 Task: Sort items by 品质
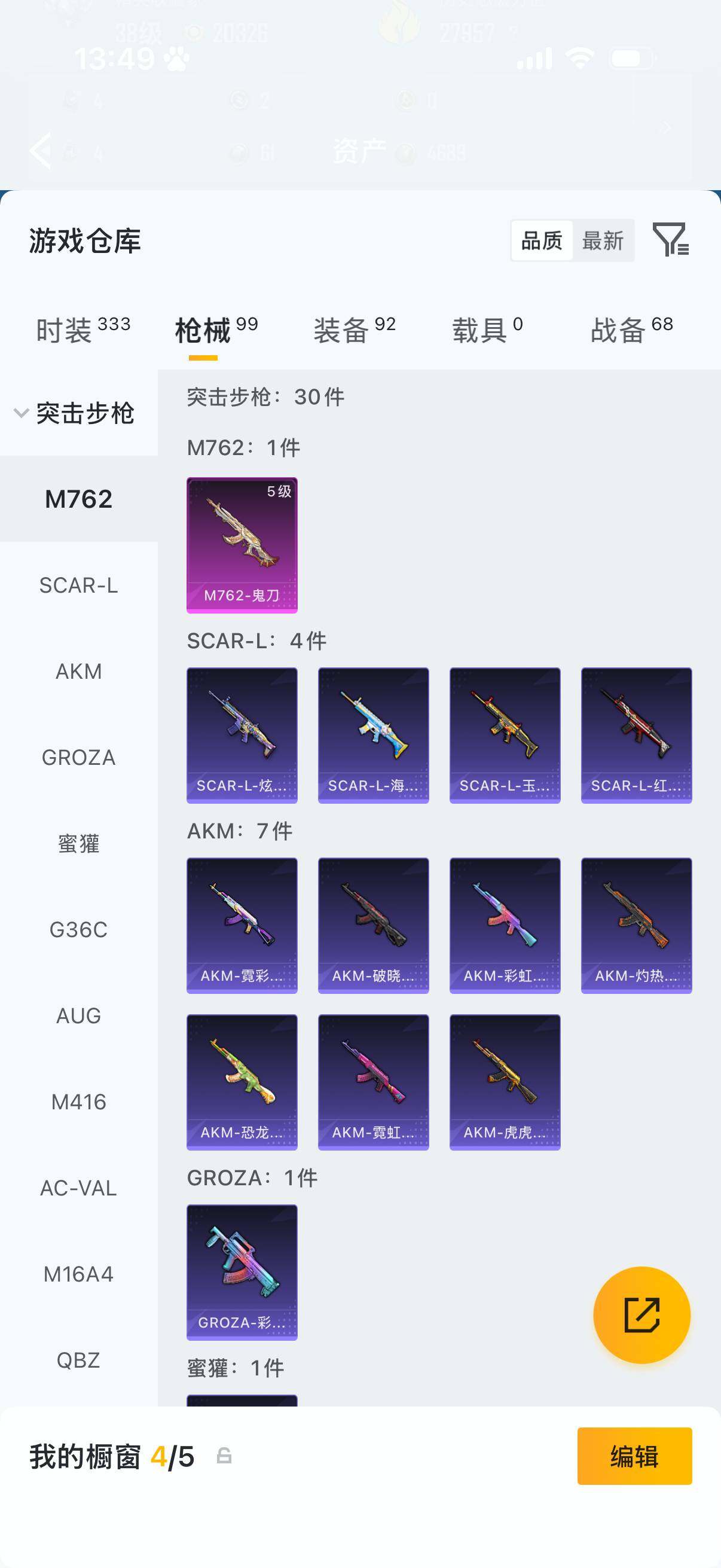tap(542, 241)
